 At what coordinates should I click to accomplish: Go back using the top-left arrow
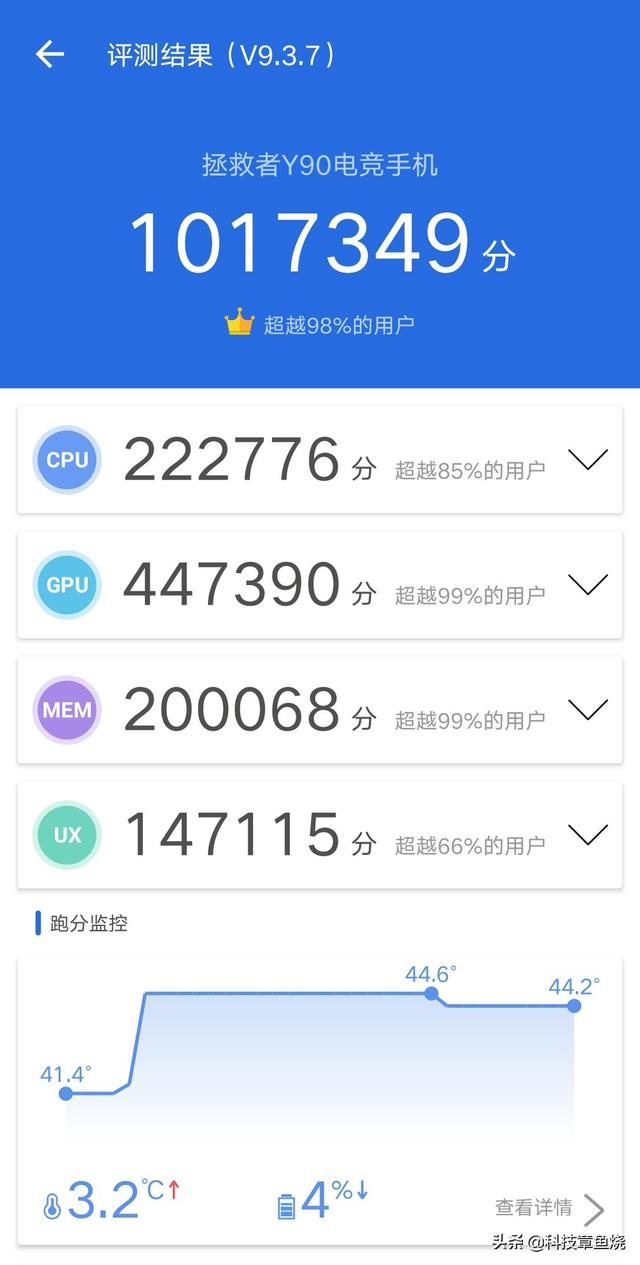click(49, 54)
